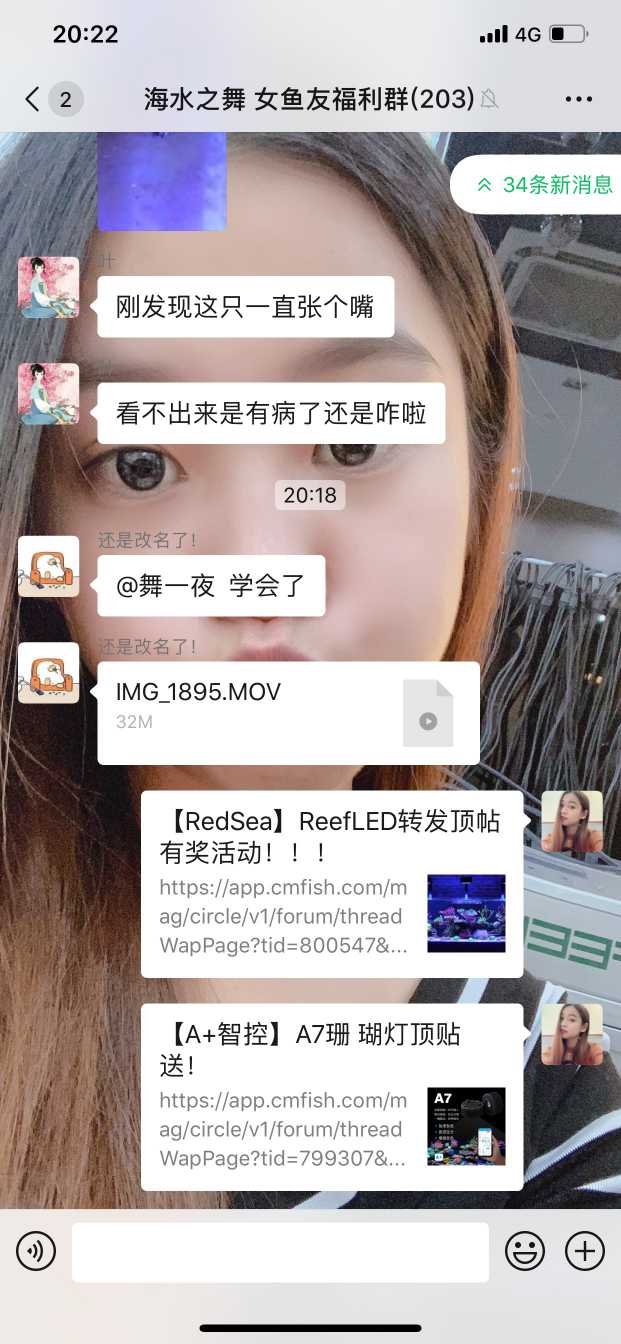Image resolution: width=621 pixels, height=1344 pixels.
Task: Open the A+智控 A7珊瑚灯 link card
Action: (331, 1096)
